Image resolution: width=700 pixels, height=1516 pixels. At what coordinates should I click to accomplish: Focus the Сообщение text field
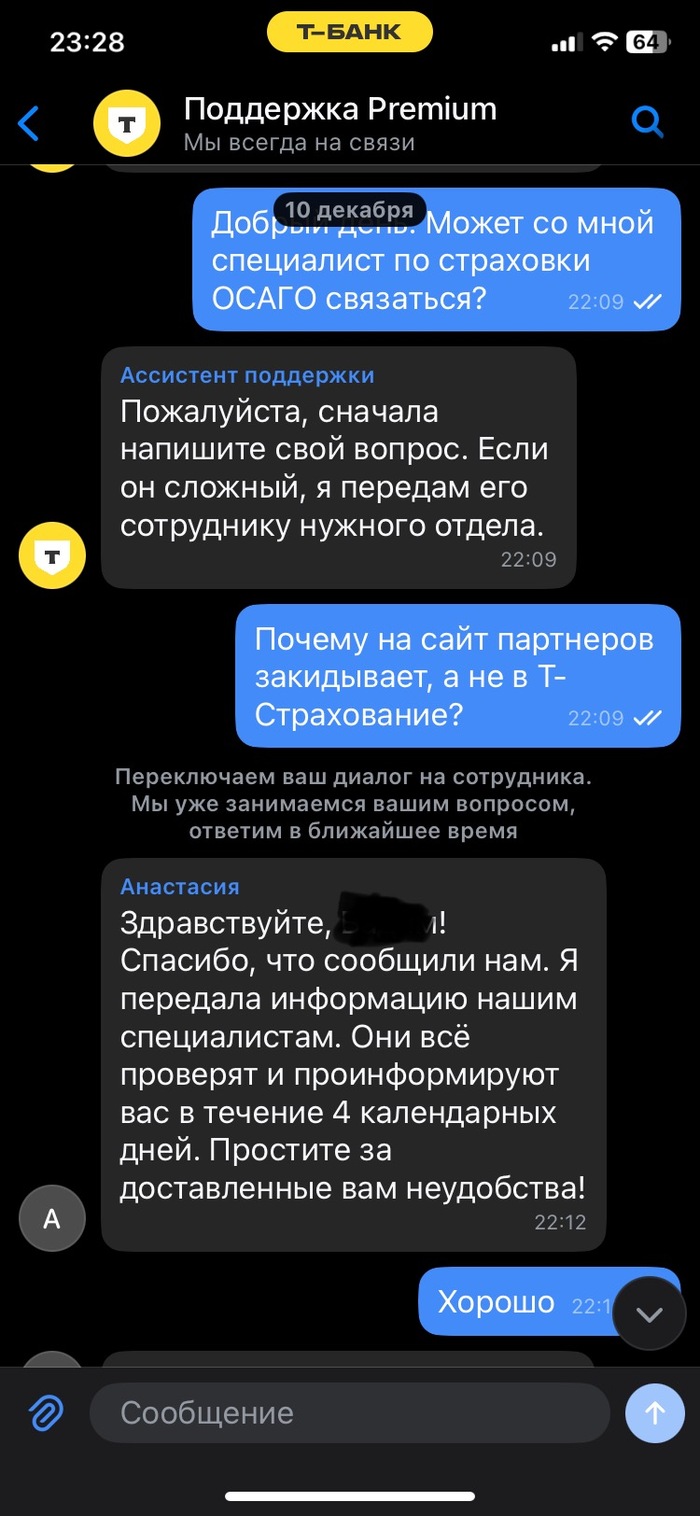pos(348,1413)
